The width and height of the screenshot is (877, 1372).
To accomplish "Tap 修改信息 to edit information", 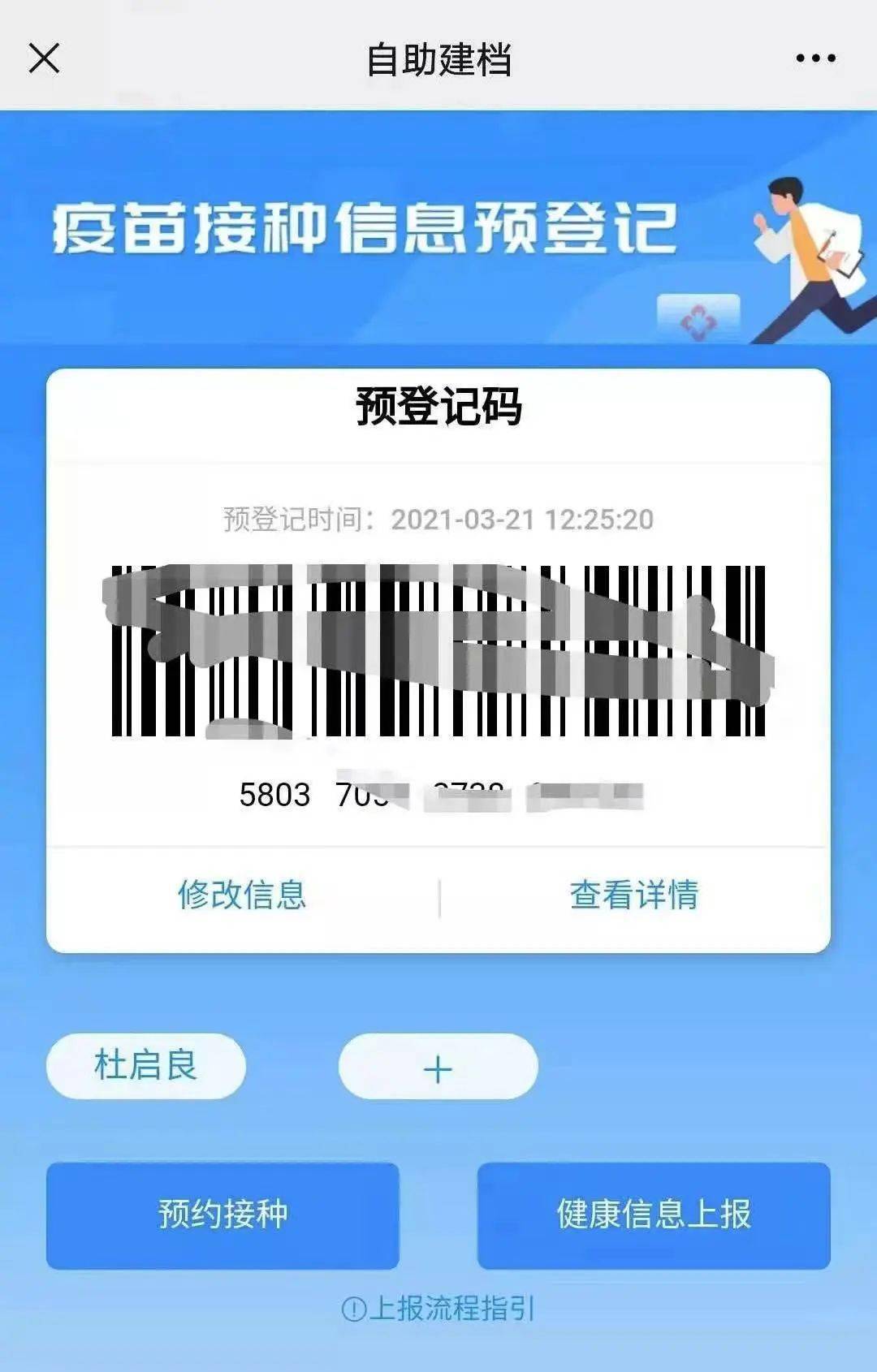I will pyautogui.click(x=242, y=895).
